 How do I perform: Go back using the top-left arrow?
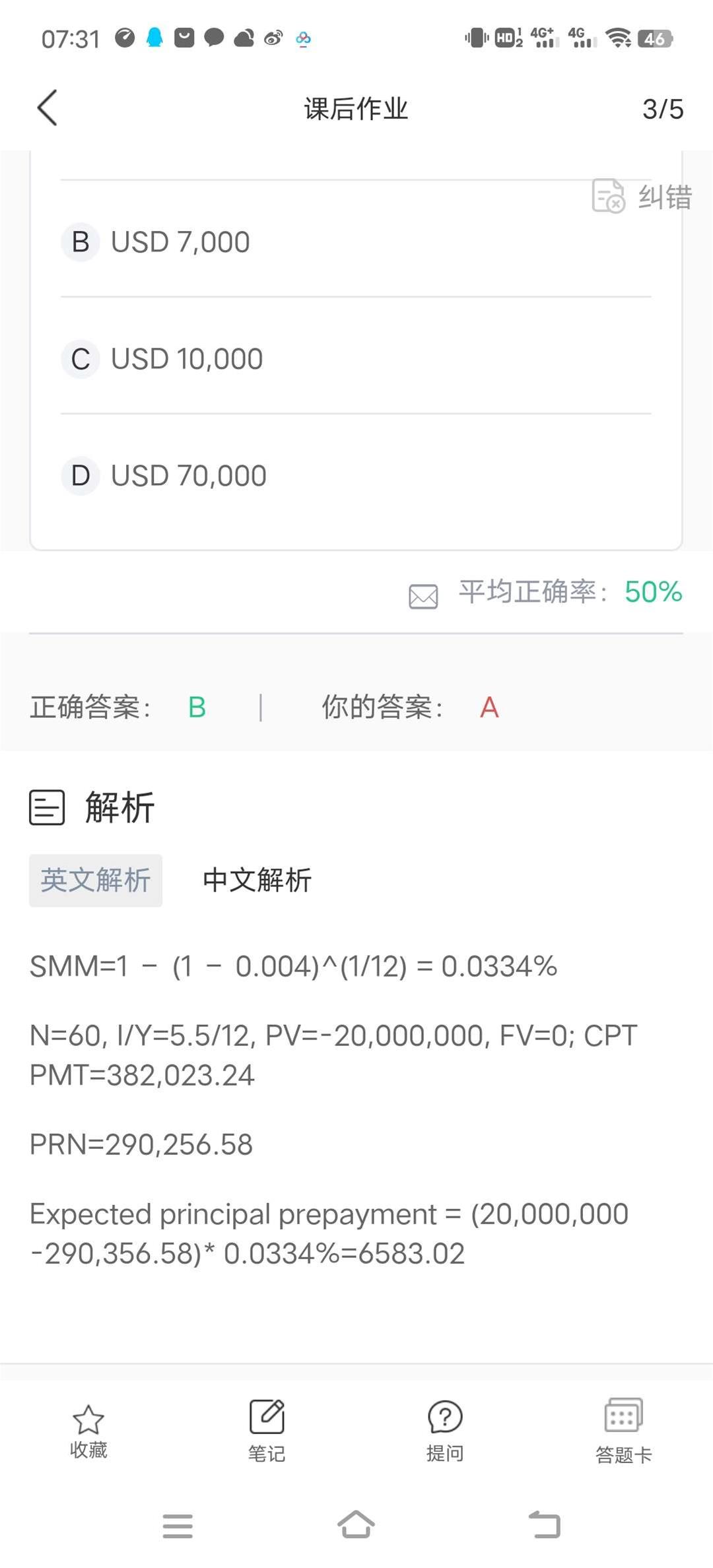pos(48,108)
